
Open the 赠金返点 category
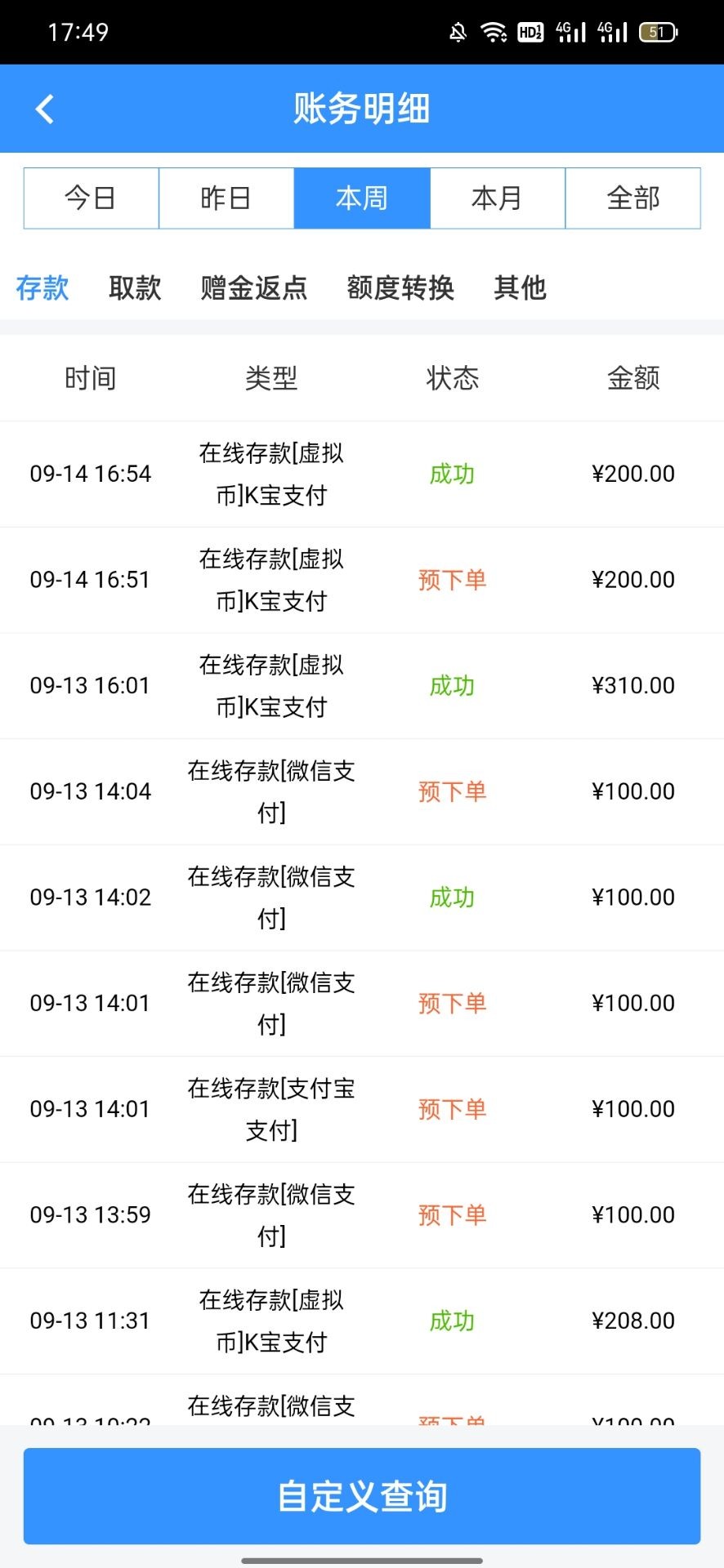point(253,287)
